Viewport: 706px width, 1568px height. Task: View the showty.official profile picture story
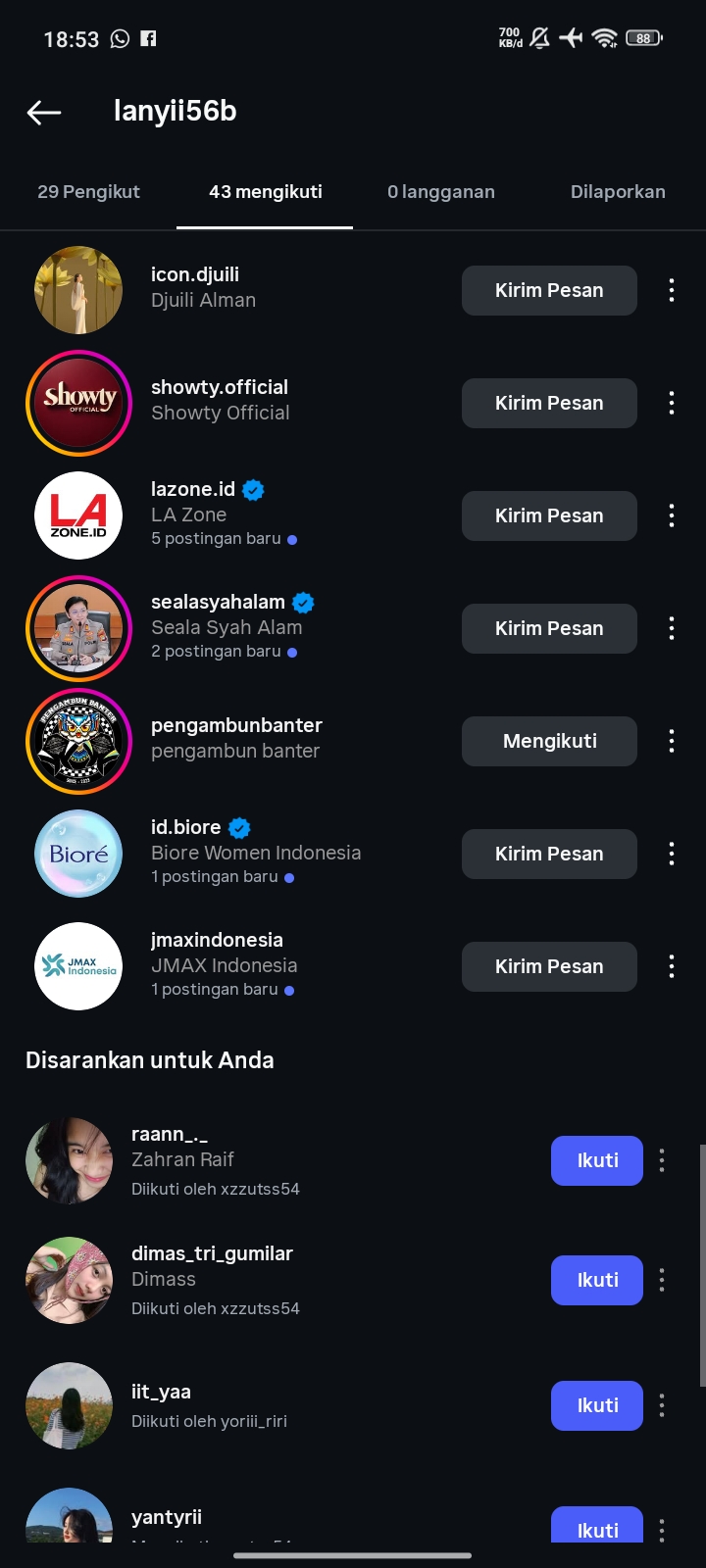[78, 403]
